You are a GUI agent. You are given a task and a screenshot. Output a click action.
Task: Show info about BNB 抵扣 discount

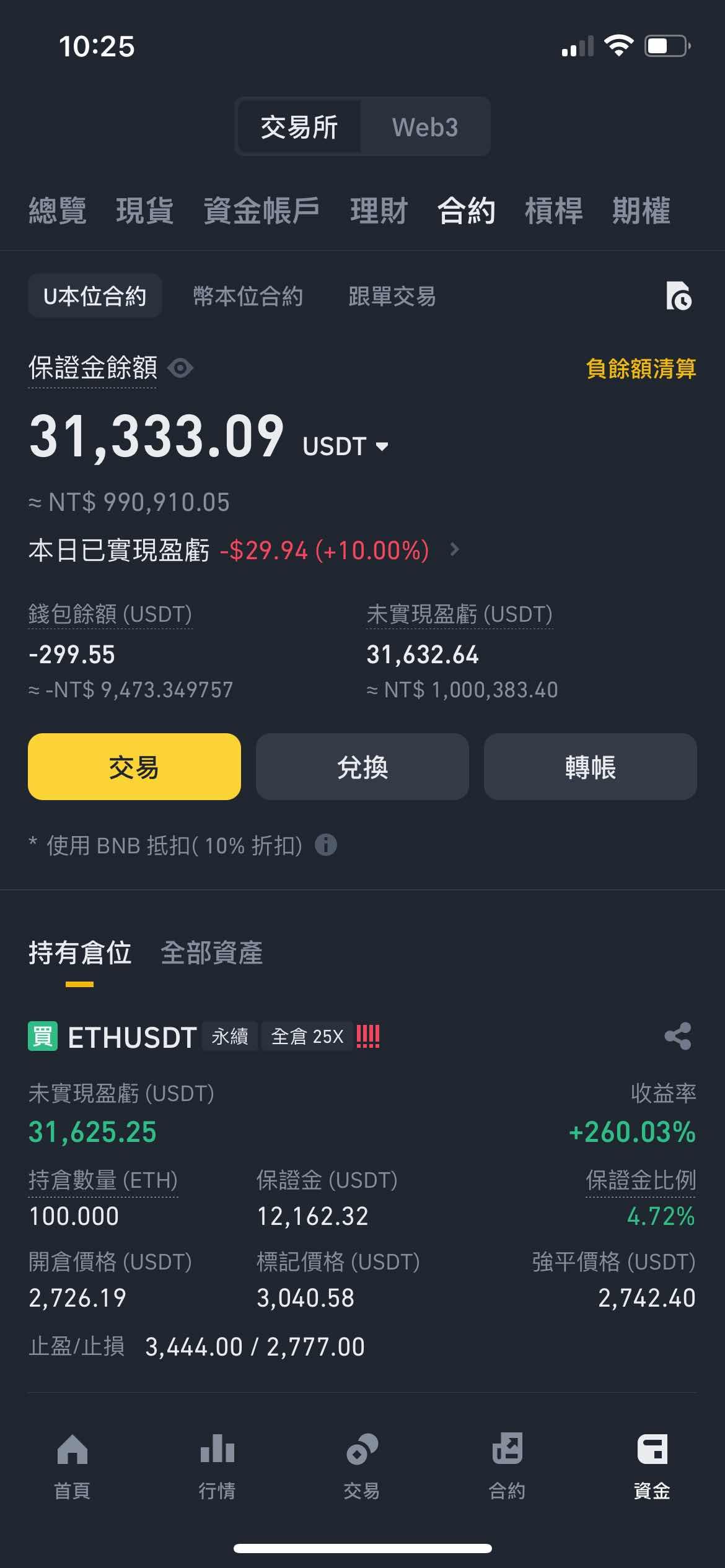pyautogui.click(x=326, y=845)
